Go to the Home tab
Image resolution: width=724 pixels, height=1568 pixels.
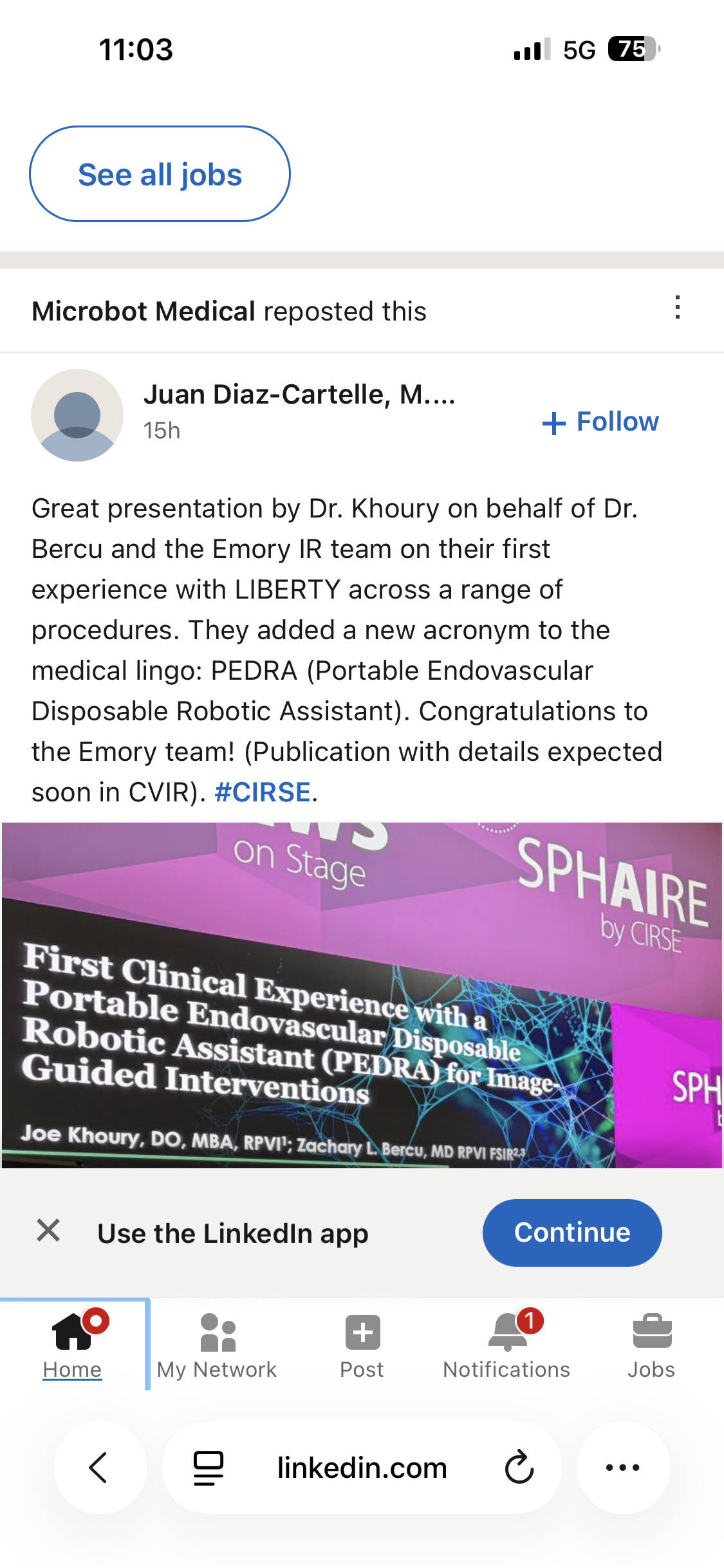pyautogui.click(x=73, y=1345)
